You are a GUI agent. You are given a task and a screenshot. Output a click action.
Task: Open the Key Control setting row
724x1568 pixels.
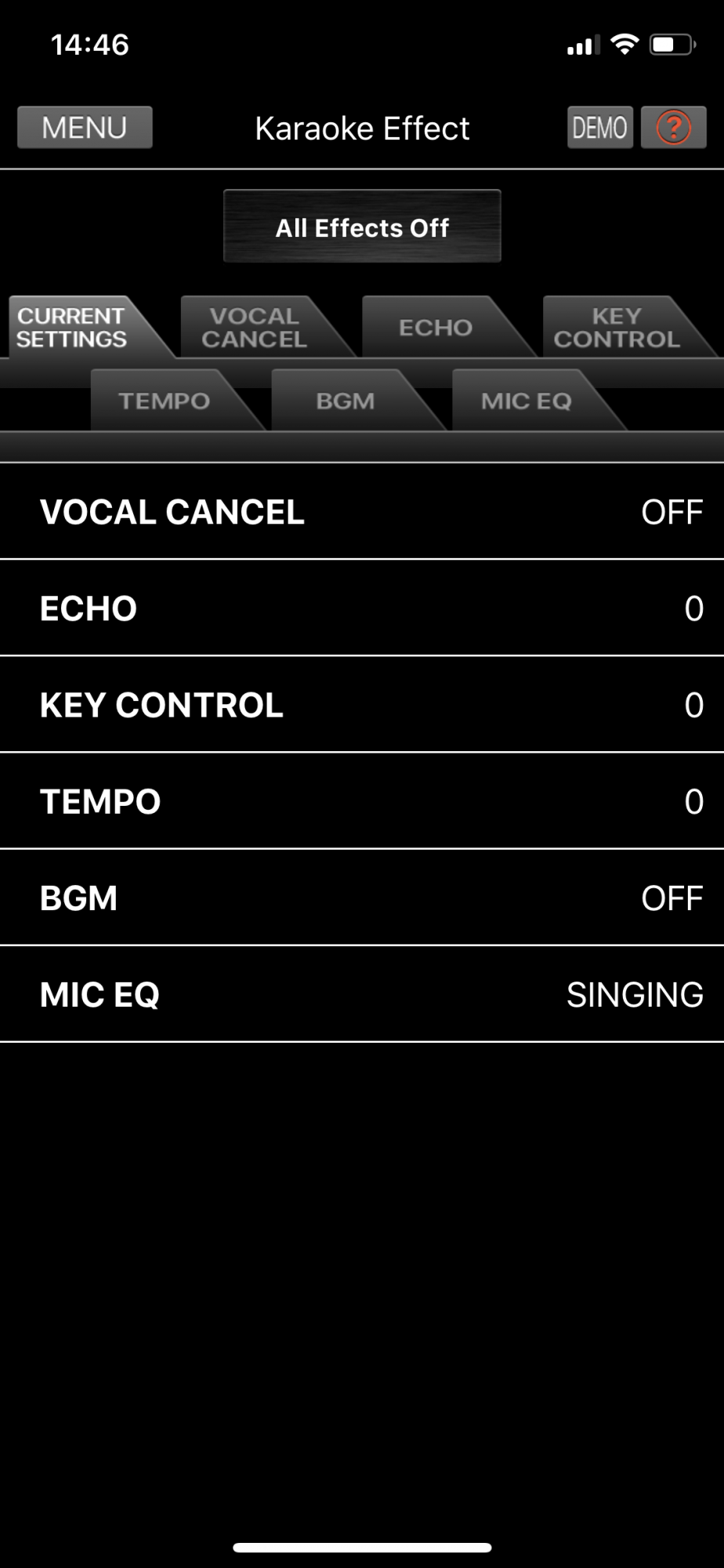(362, 705)
